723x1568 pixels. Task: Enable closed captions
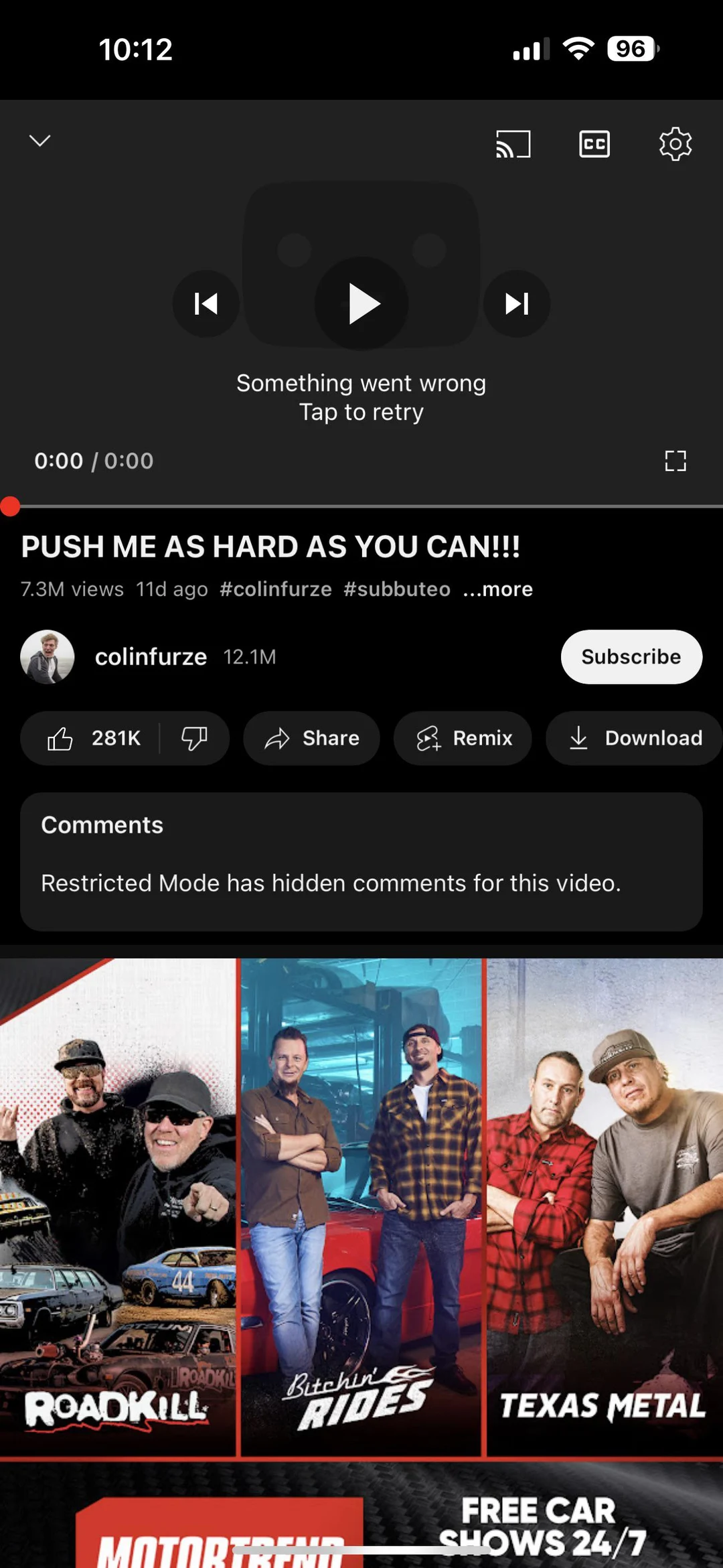coord(594,143)
